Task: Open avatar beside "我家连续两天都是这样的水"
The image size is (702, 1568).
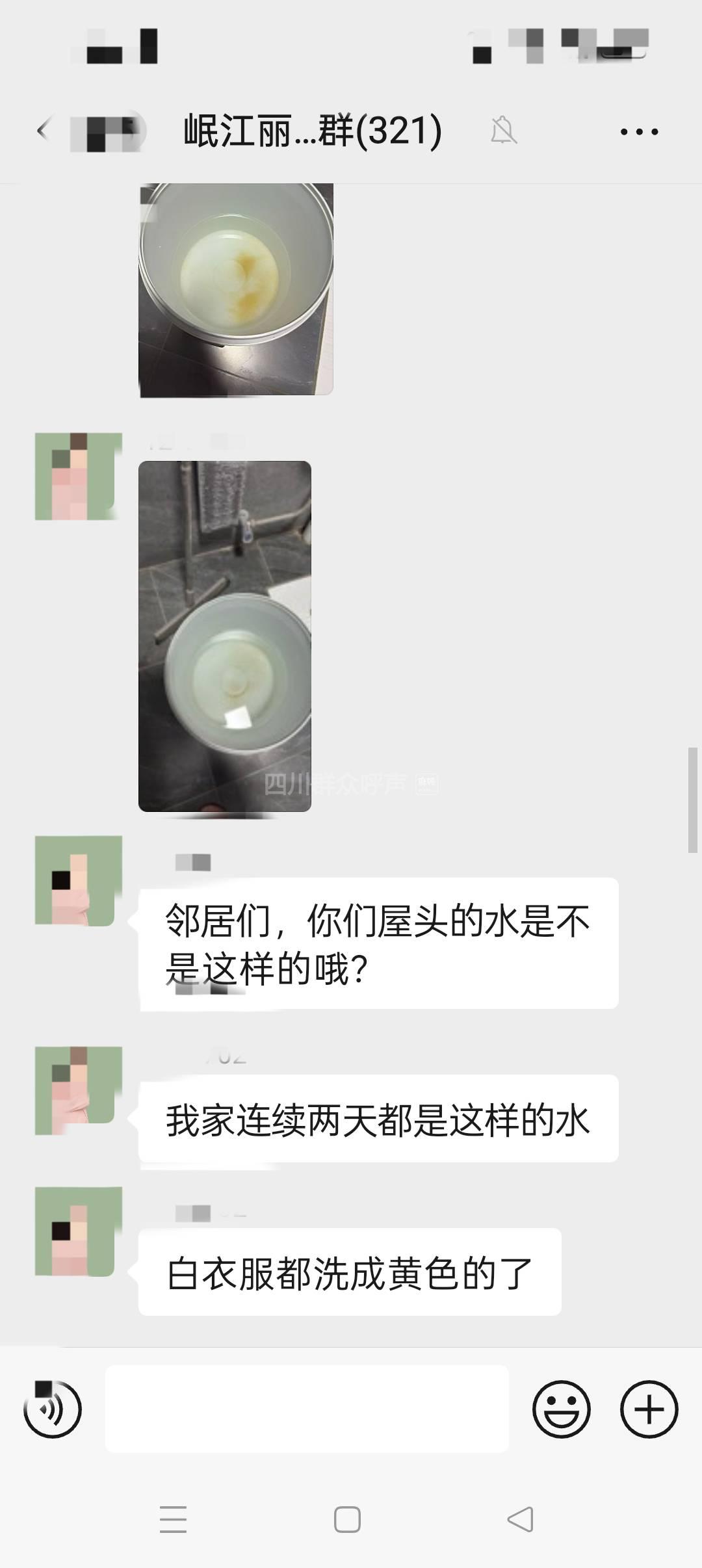Action: (78, 1091)
